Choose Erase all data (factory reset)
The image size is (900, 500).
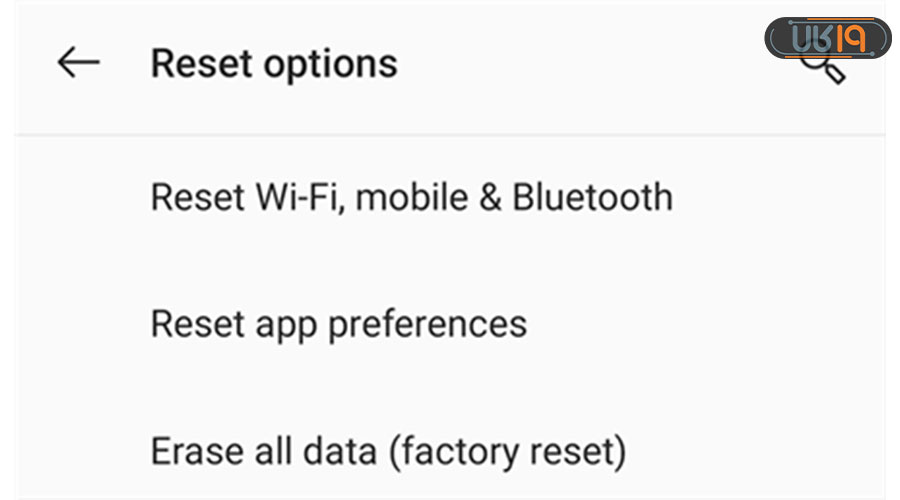388,451
